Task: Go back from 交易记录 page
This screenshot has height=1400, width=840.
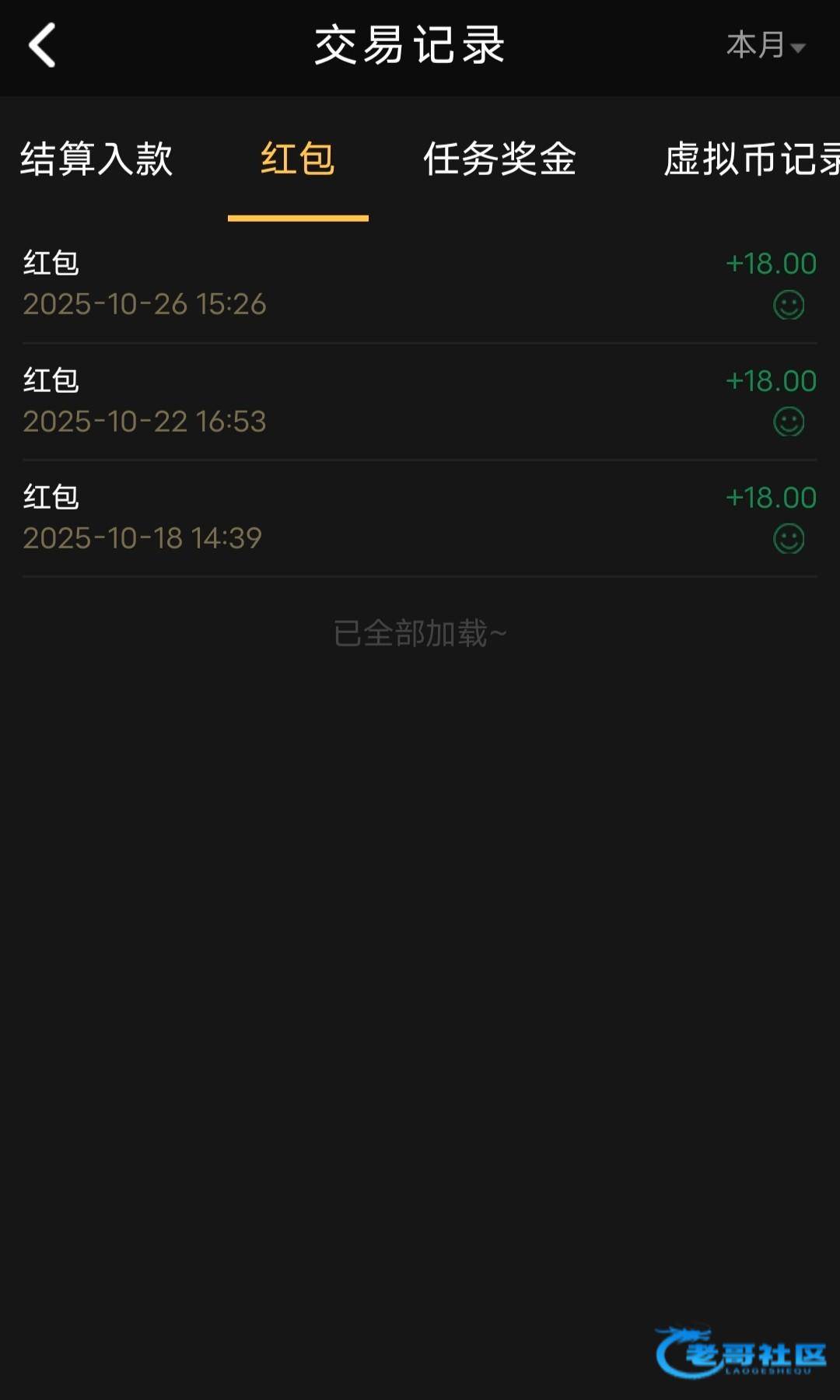Action: point(42,45)
